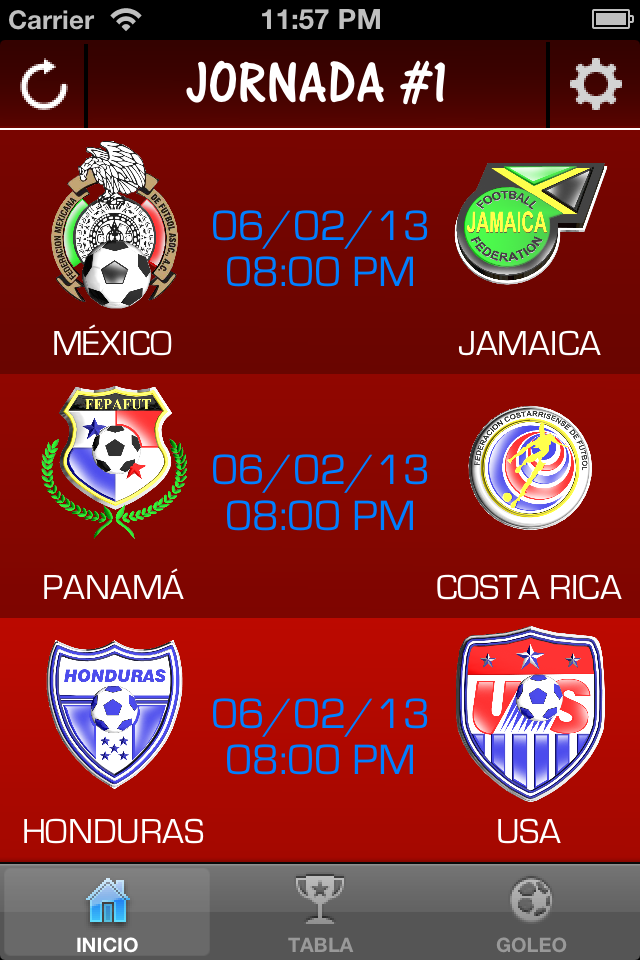This screenshot has width=640, height=960.
Task: Open the México vs Jamaica match
Action: click(x=320, y=250)
